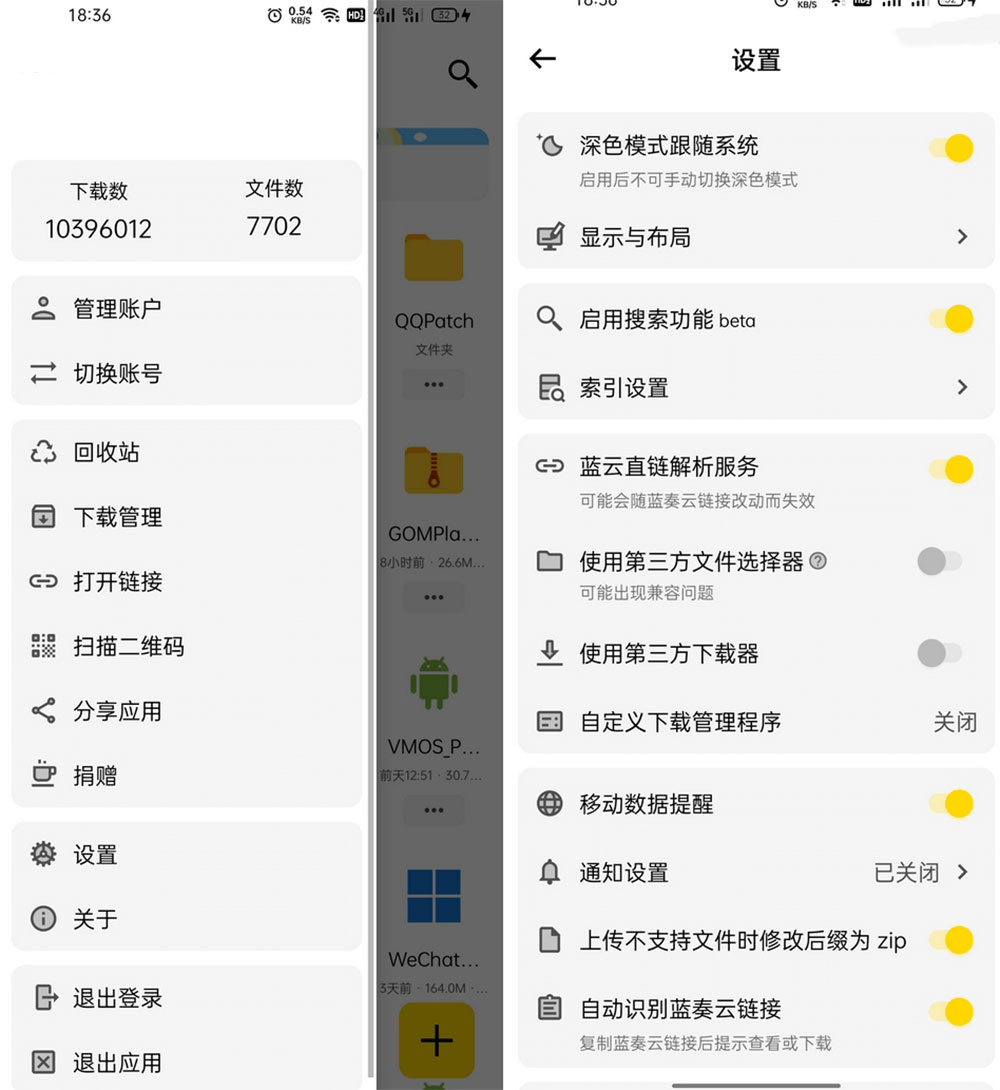
Task: Click the search magnifier icon
Action: pos(462,73)
